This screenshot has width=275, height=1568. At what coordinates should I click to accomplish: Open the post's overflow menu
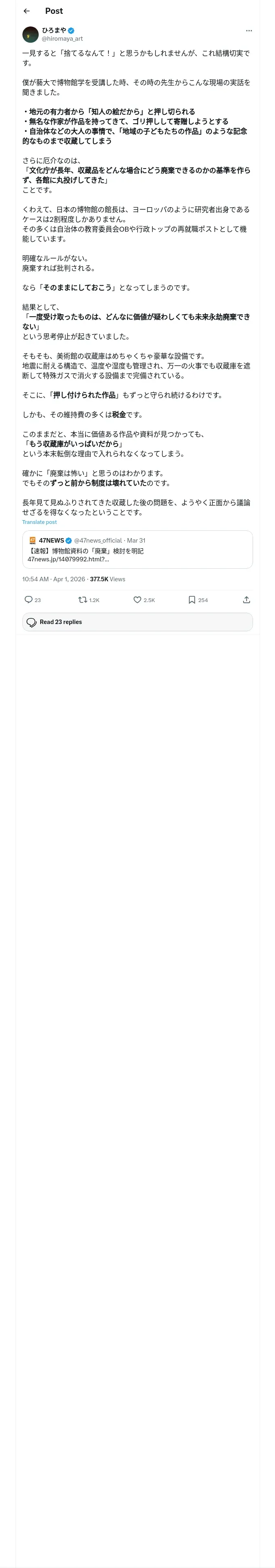249,31
